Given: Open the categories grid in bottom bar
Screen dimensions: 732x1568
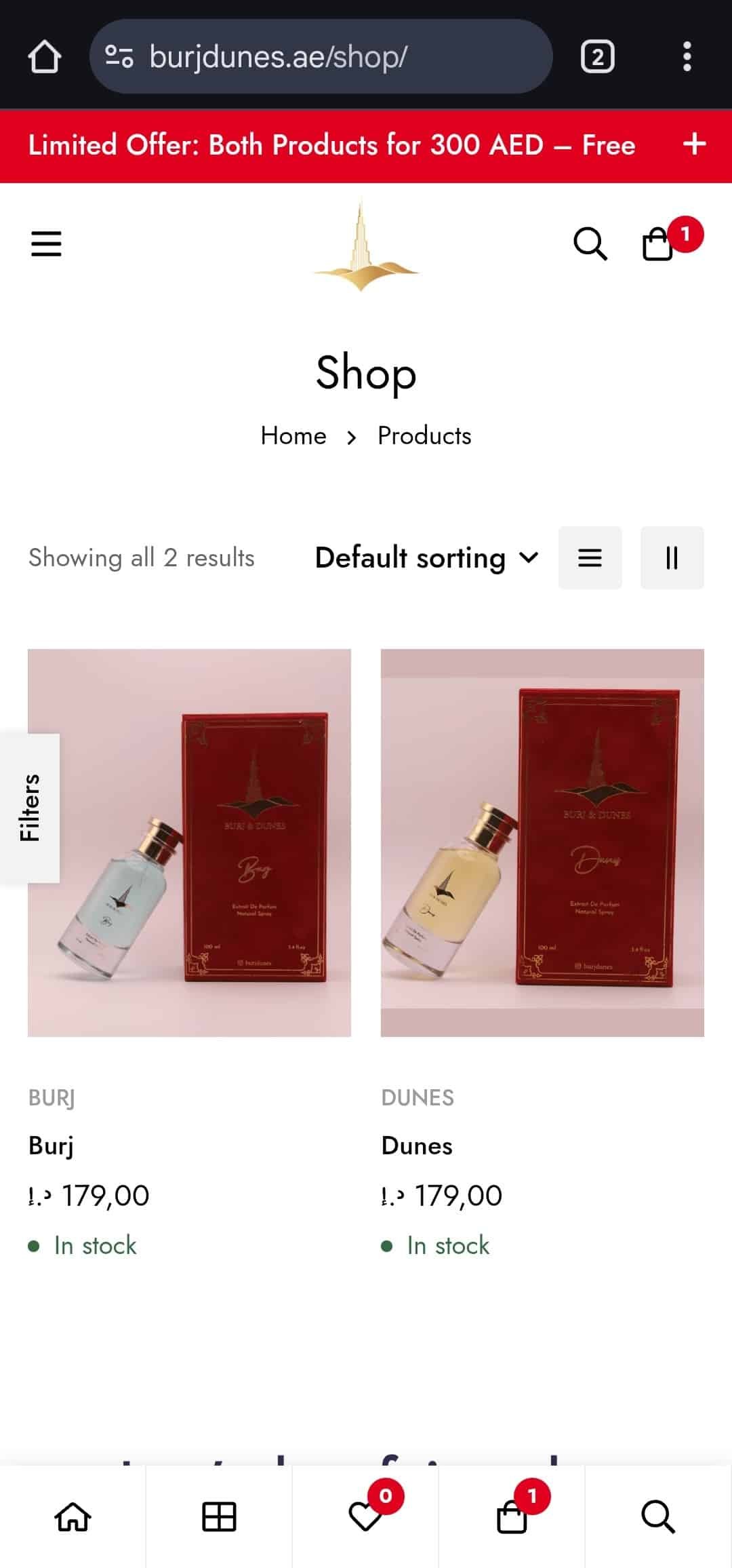Looking at the screenshot, I should 219,1516.
